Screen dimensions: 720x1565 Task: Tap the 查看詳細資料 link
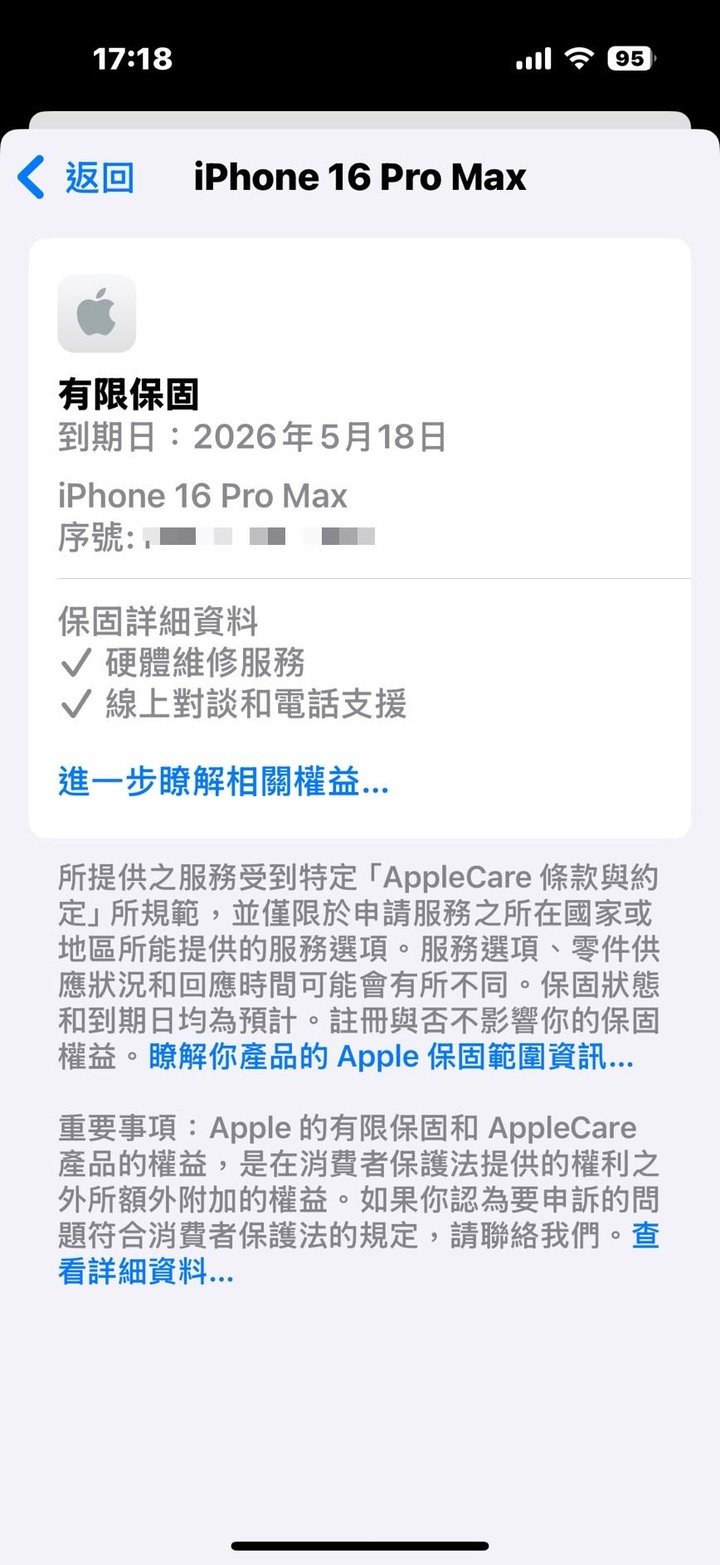point(146,1273)
